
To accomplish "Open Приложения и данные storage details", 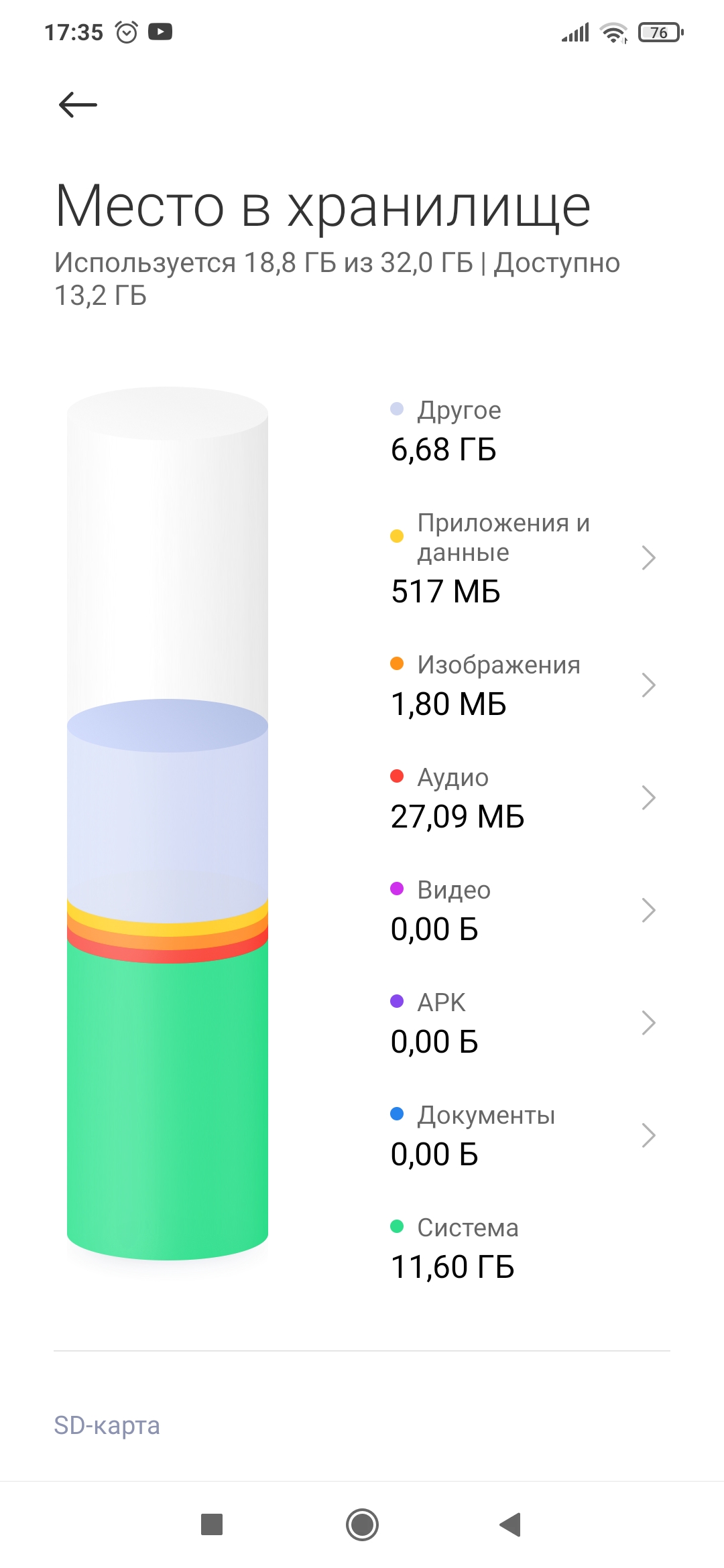I will 523,558.
